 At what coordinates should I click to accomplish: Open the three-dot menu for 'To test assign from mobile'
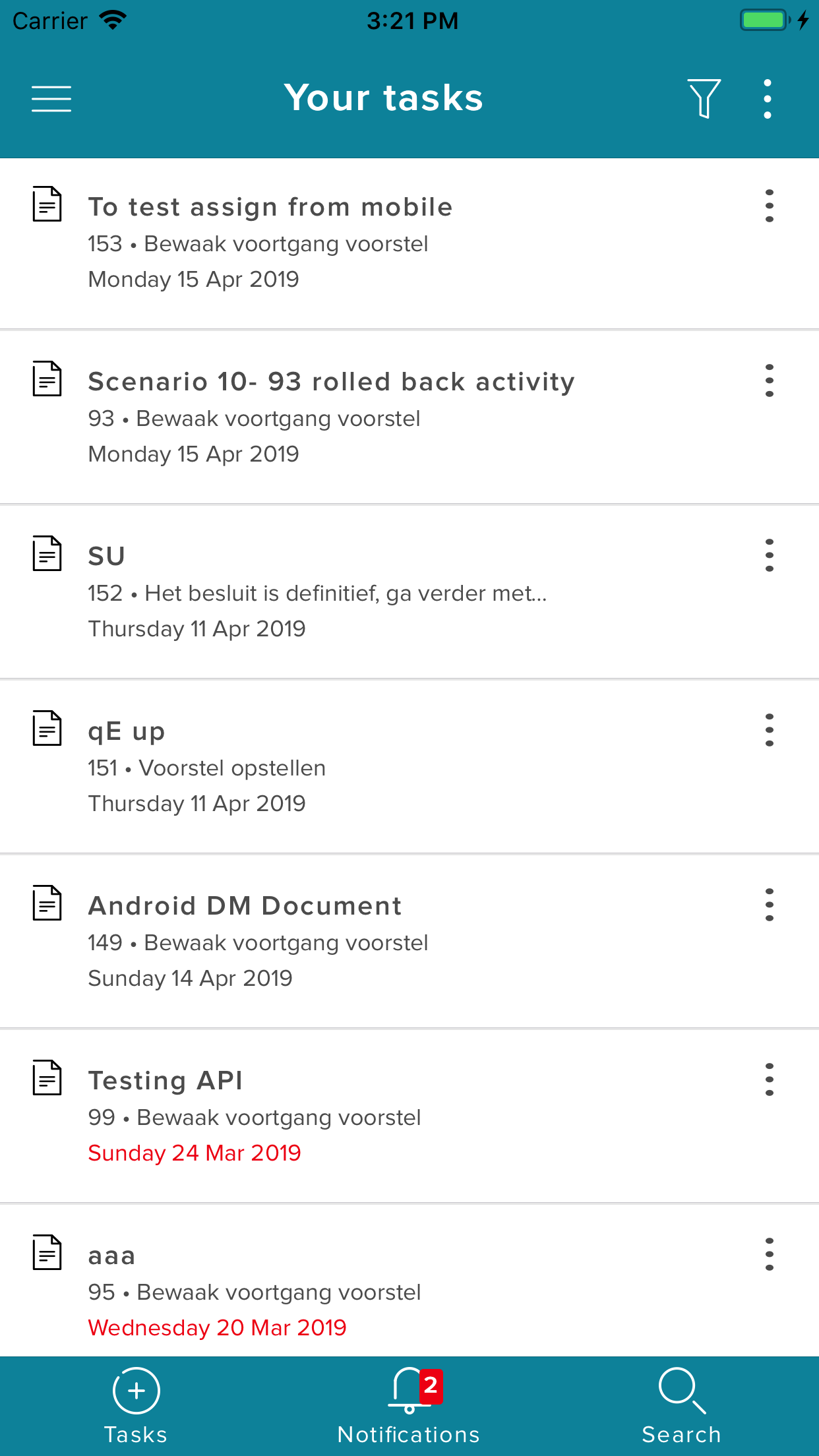pyautogui.click(x=769, y=205)
